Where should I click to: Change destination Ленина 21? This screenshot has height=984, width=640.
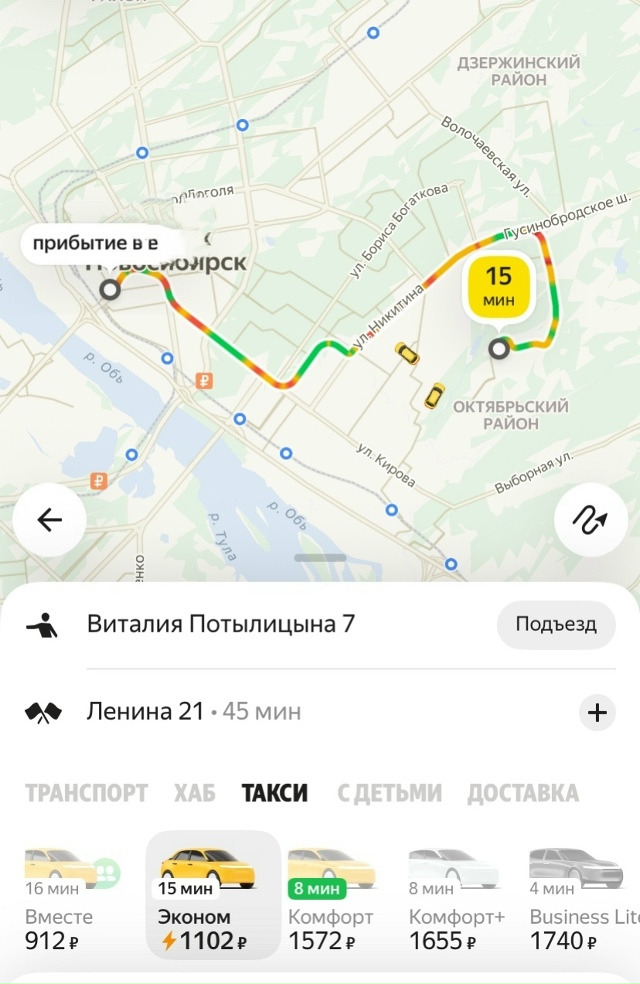[x=145, y=712]
